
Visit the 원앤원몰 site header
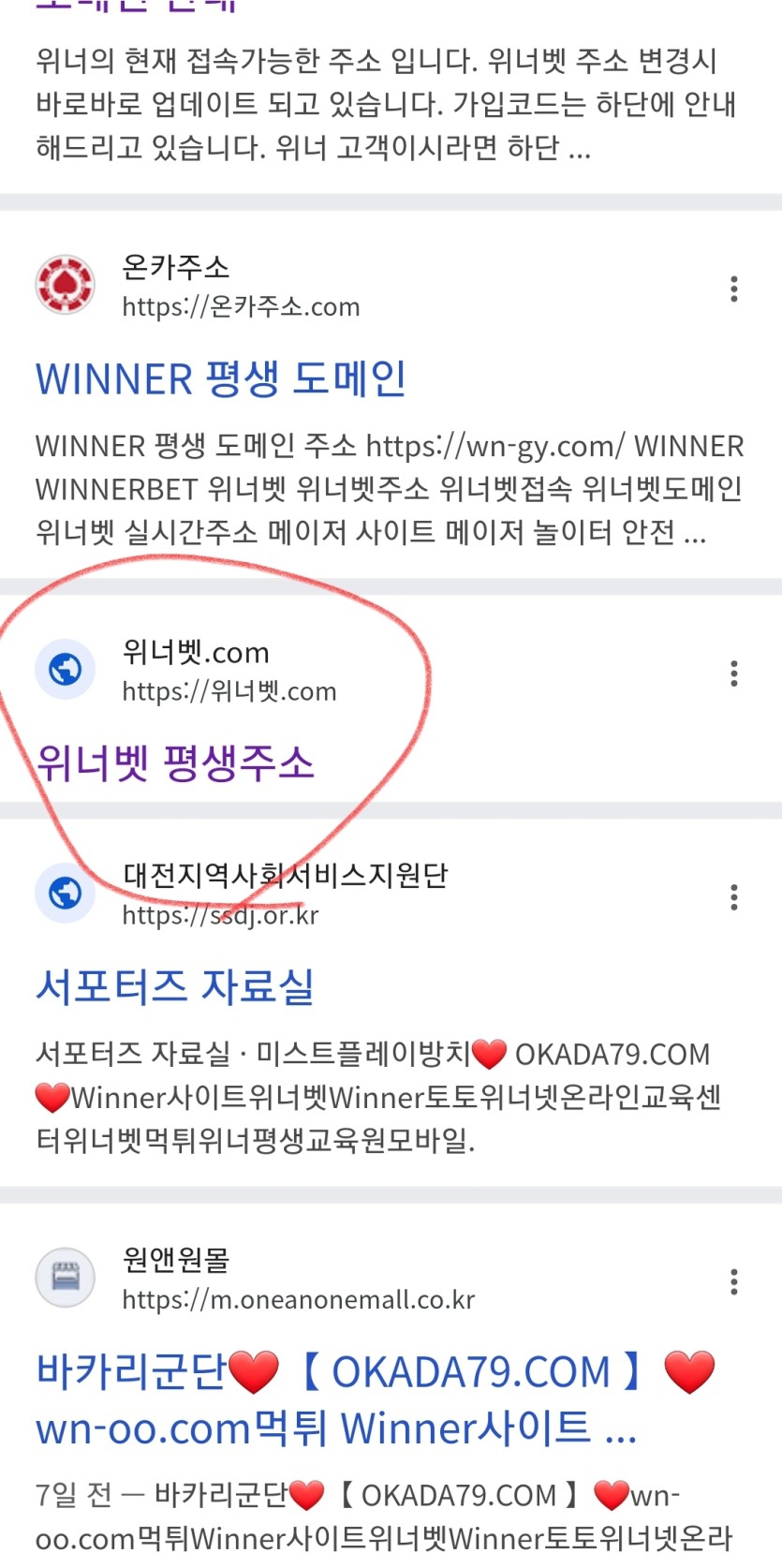pos(298,1280)
